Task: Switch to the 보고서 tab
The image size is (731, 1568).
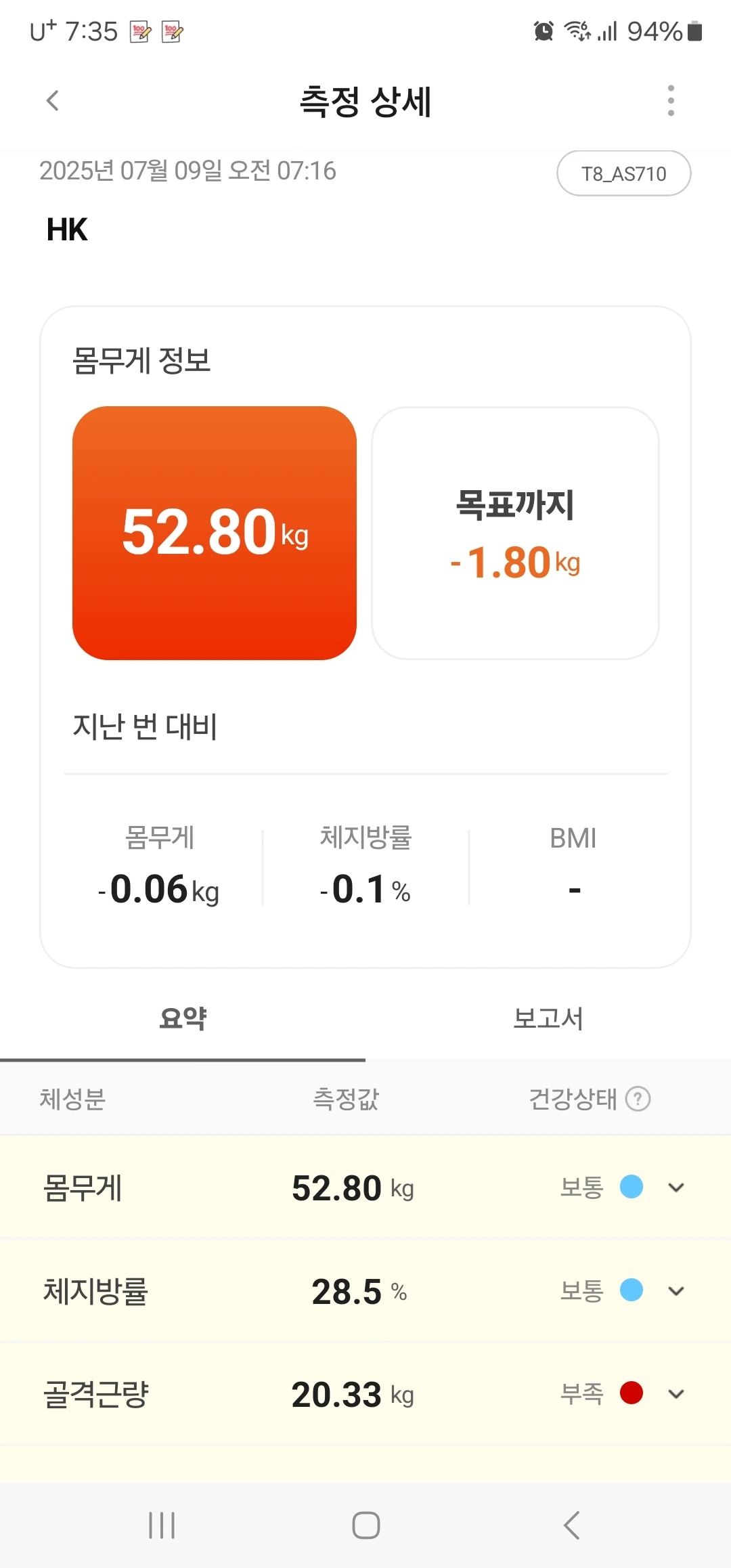Action: tap(548, 1018)
